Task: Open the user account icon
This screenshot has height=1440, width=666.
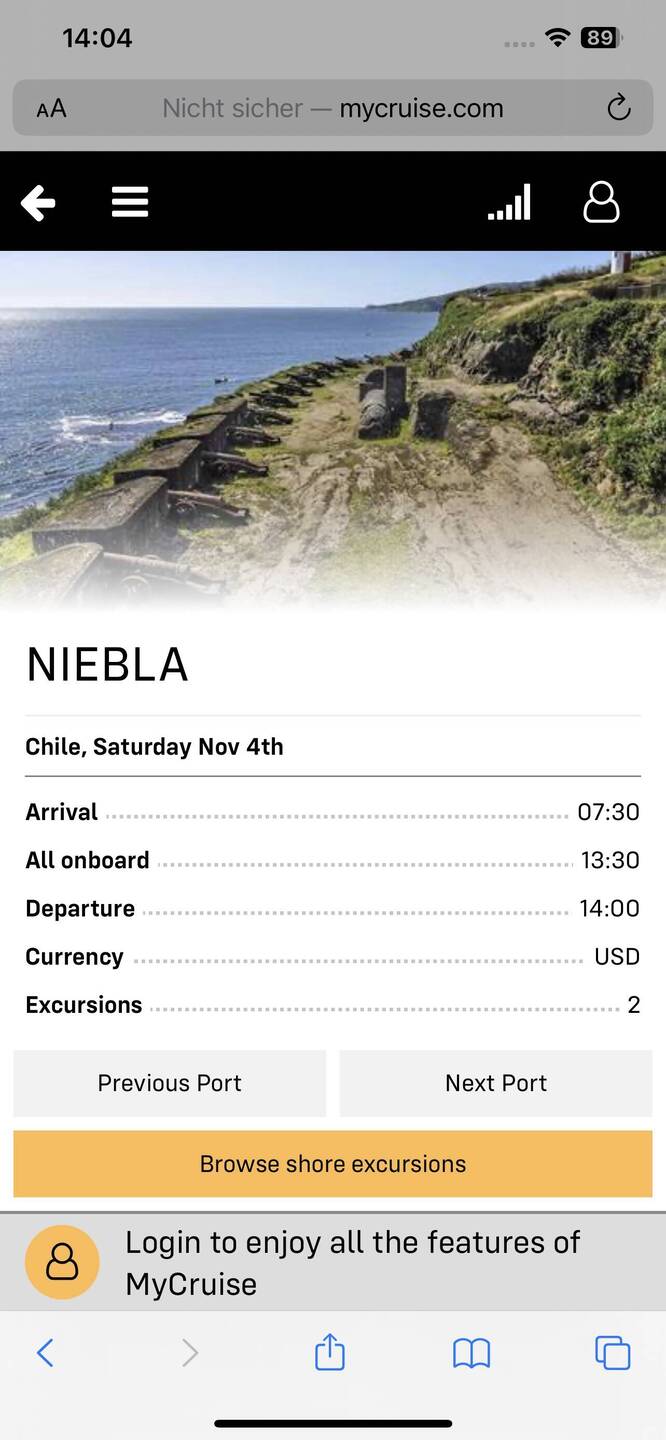Action: pyautogui.click(x=601, y=202)
